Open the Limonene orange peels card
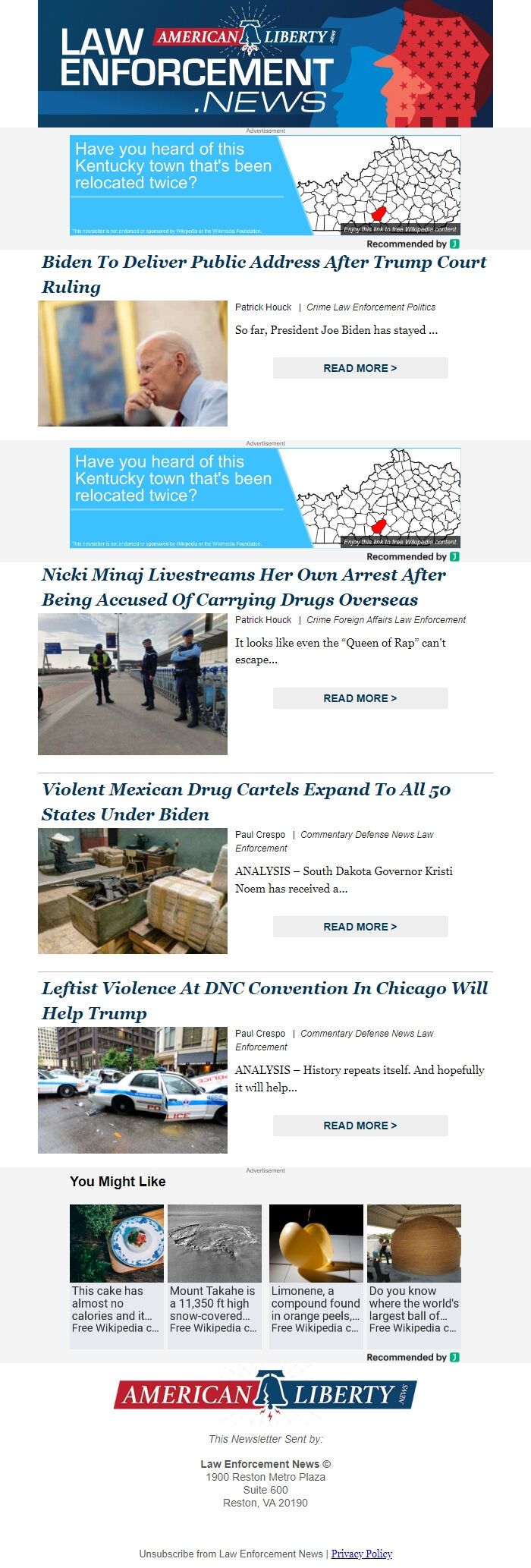 click(316, 1275)
